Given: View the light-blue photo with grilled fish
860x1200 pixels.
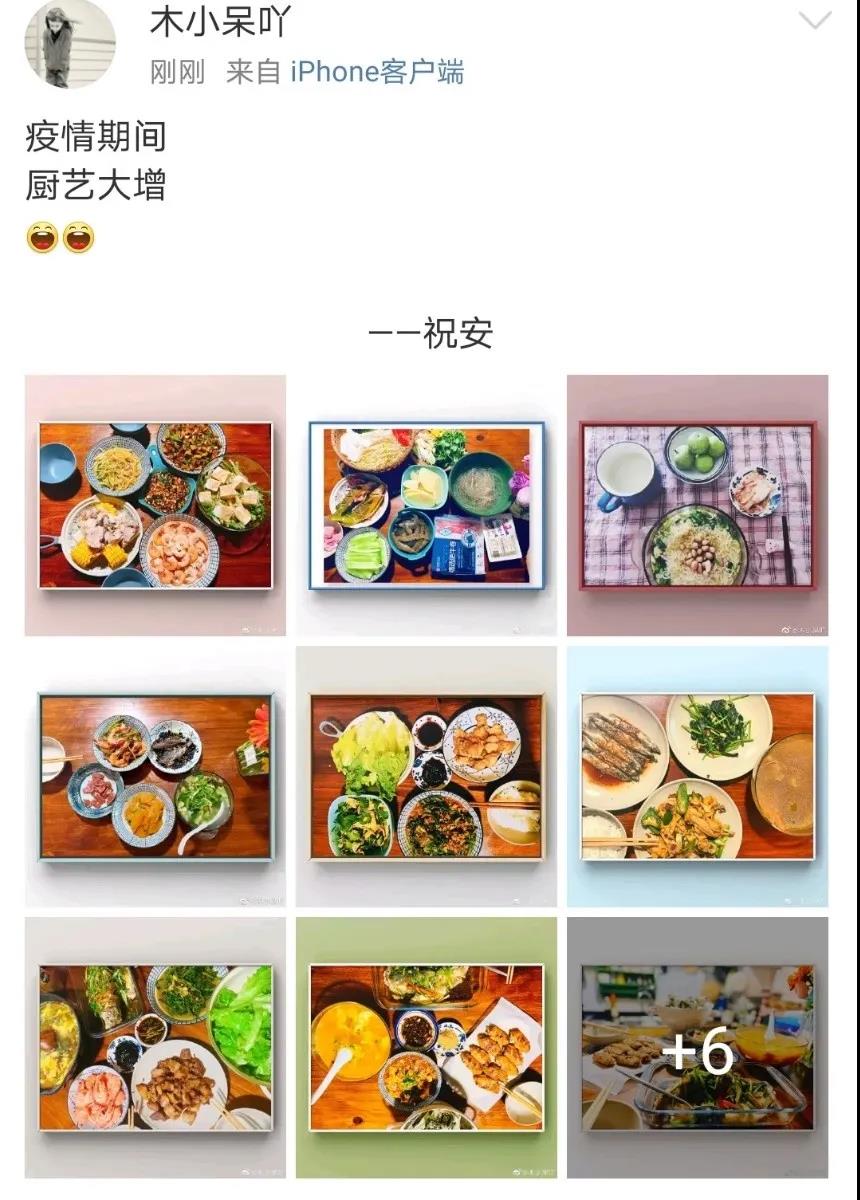Looking at the screenshot, I should (697, 777).
